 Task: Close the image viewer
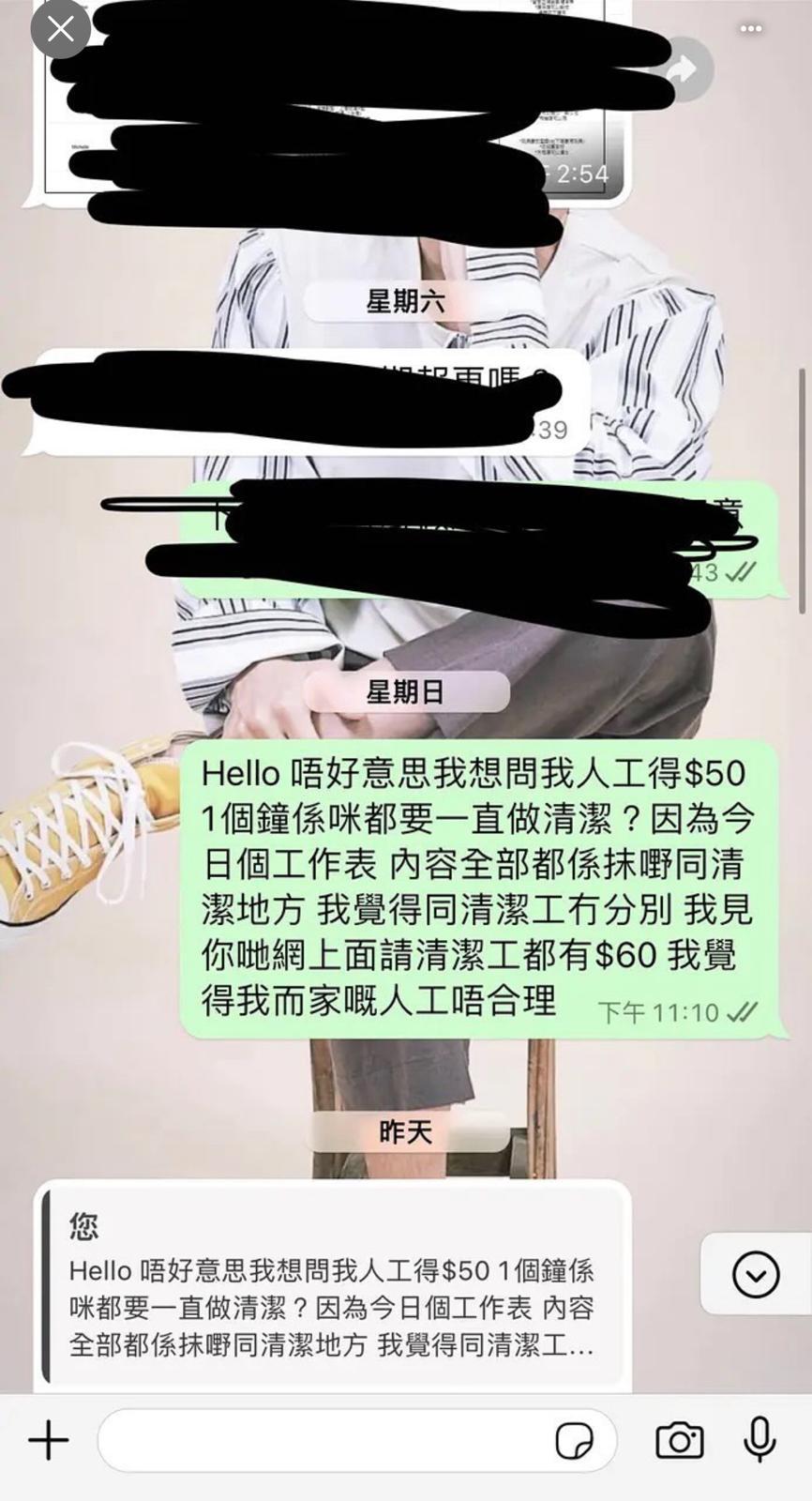click(x=61, y=30)
